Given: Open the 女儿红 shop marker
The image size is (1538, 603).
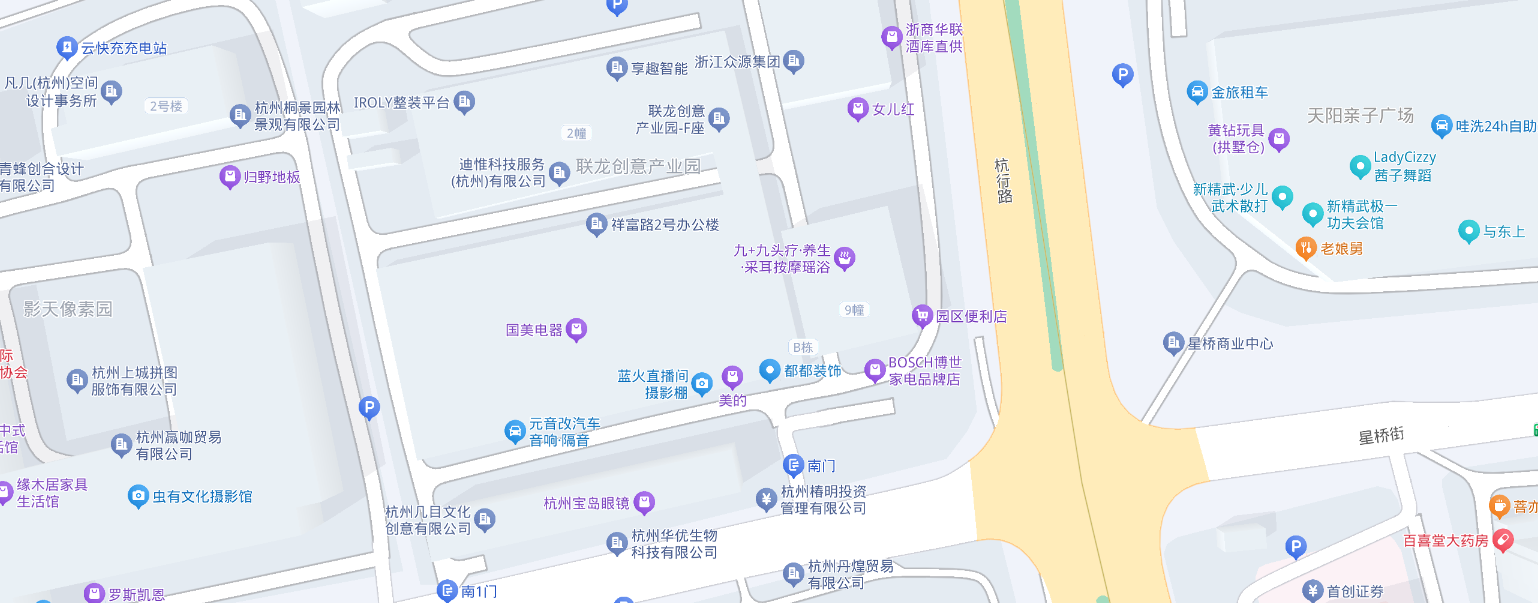Looking at the screenshot, I should [858, 110].
